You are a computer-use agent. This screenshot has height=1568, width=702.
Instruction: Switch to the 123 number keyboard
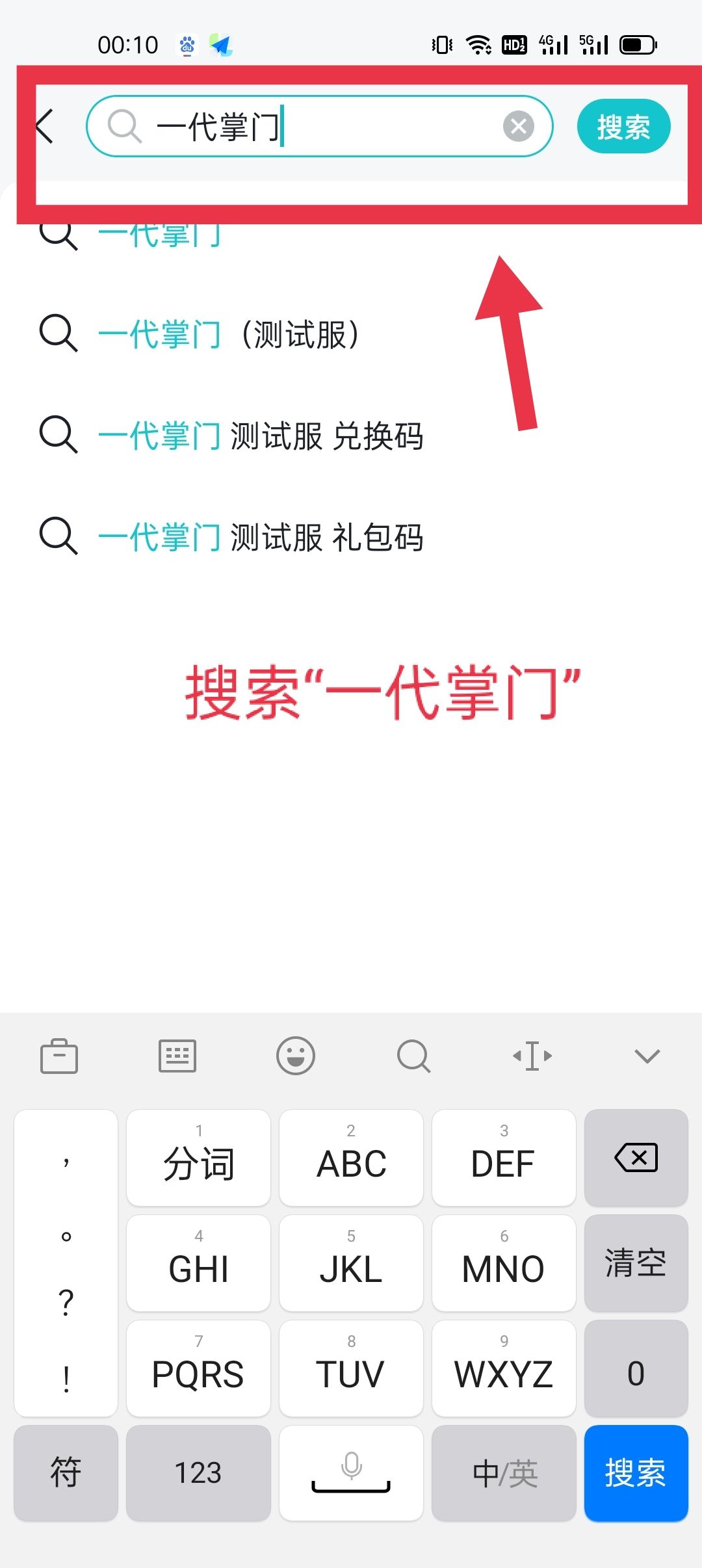[198, 1473]
